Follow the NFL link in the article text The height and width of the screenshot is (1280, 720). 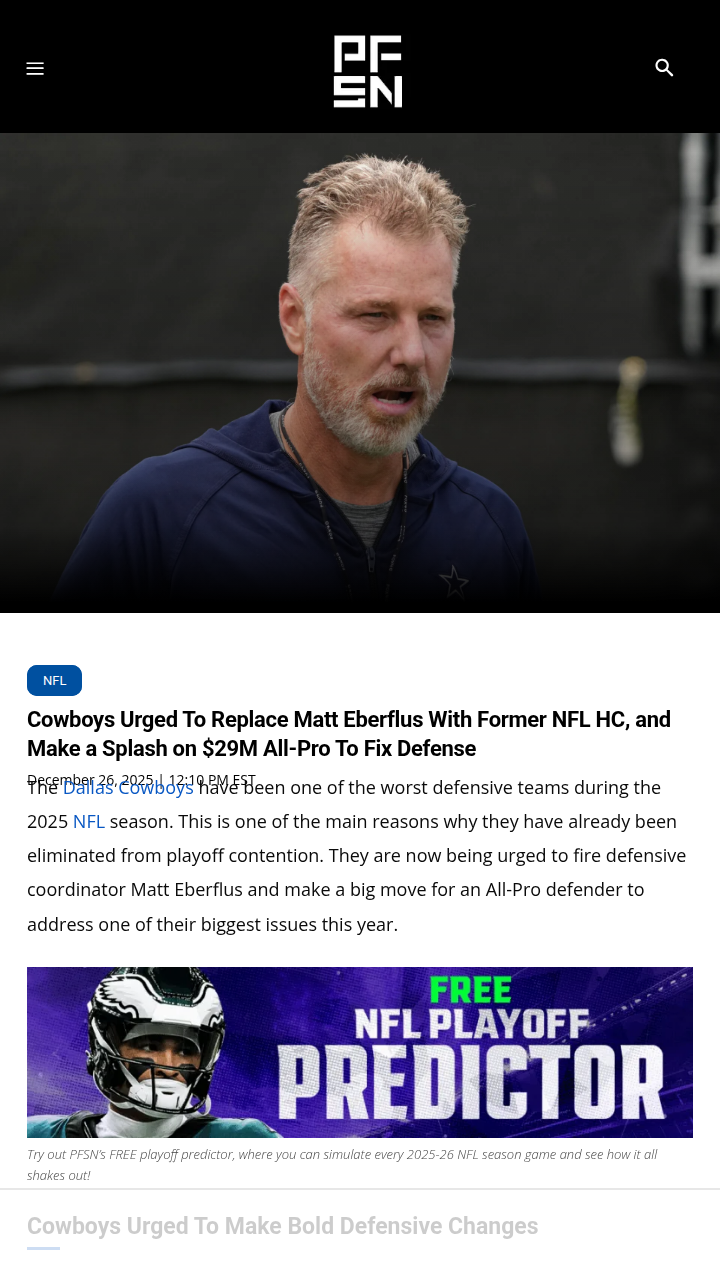pyautogui.click(x=88, y=822)
